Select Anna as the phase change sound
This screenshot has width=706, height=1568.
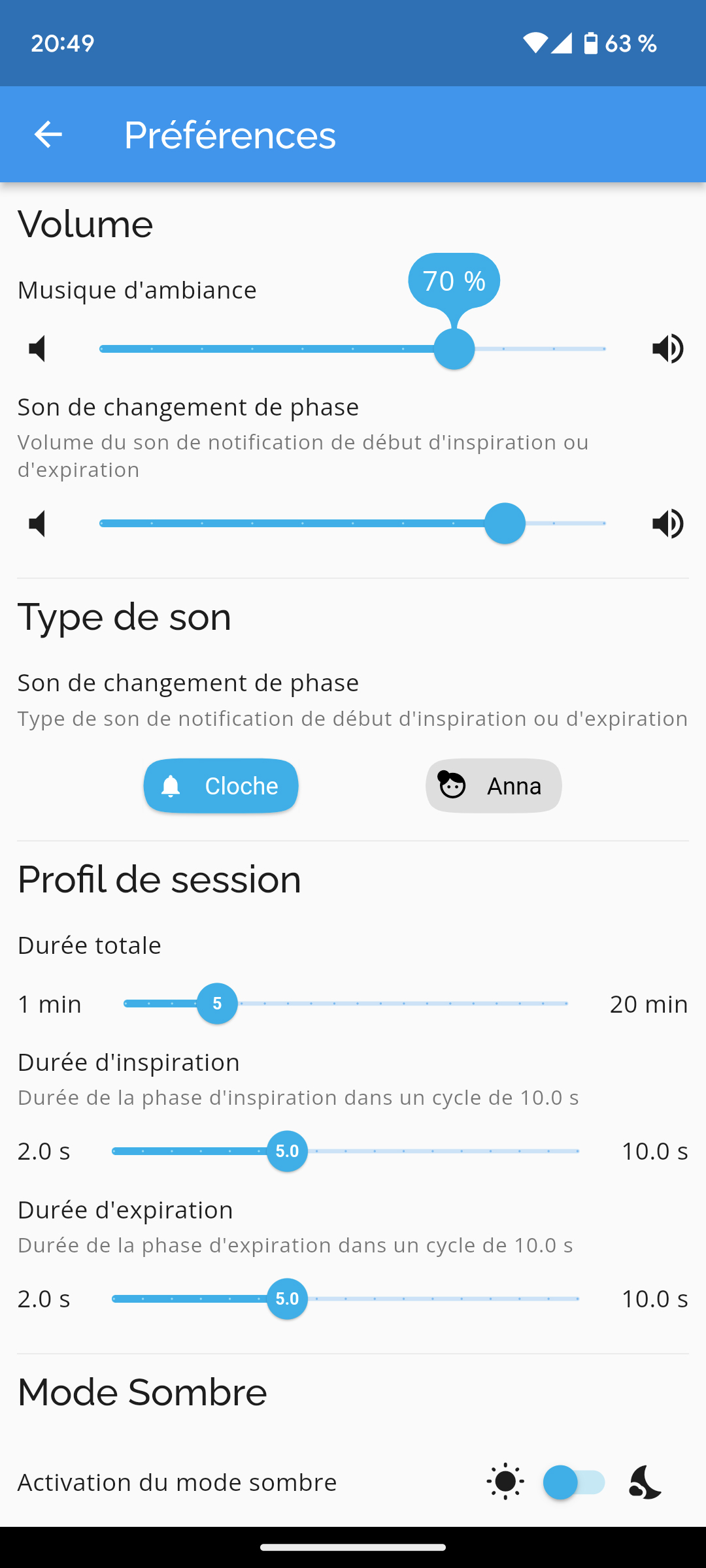[494, 786]
